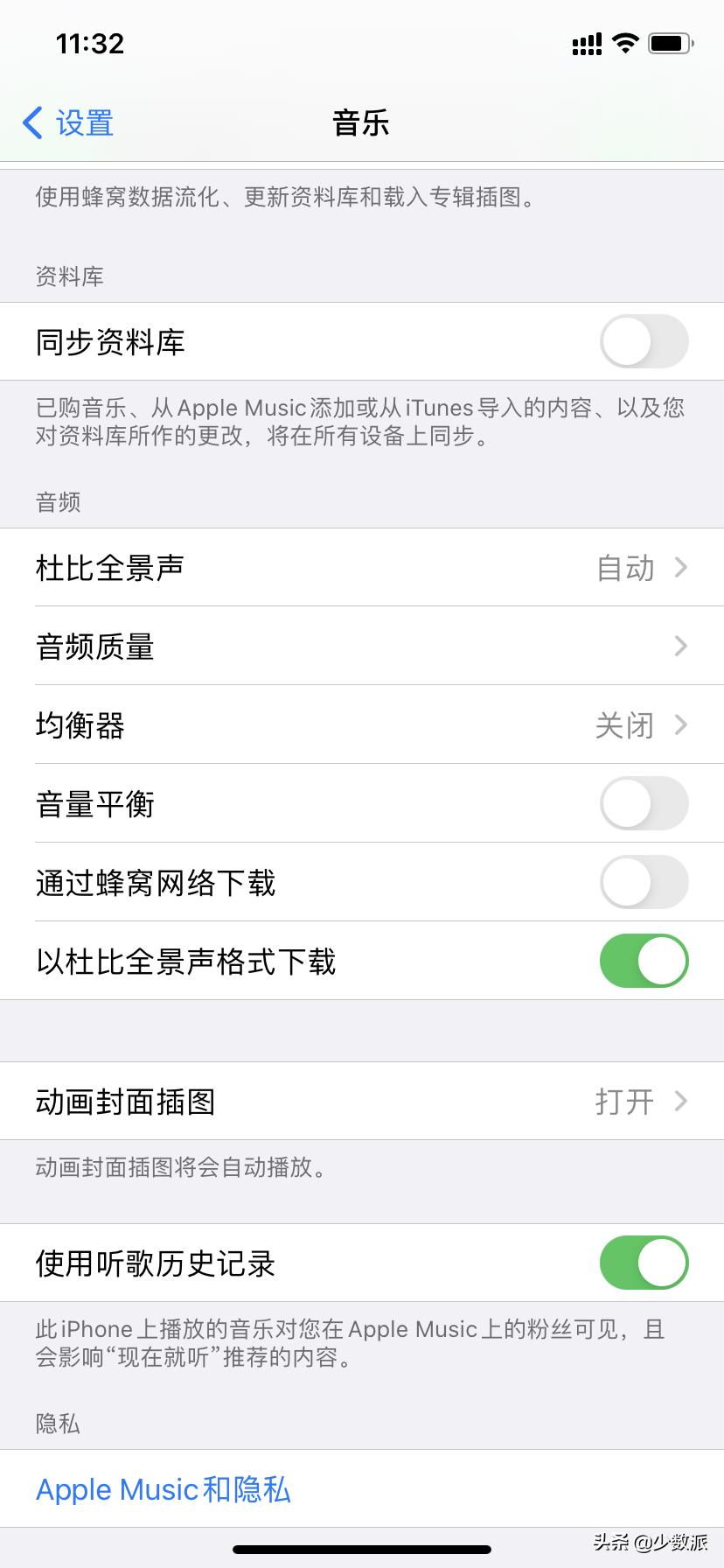The image size is (724, 1568).
Task: Enable the 同步资料库 switch
Action: 643,341
